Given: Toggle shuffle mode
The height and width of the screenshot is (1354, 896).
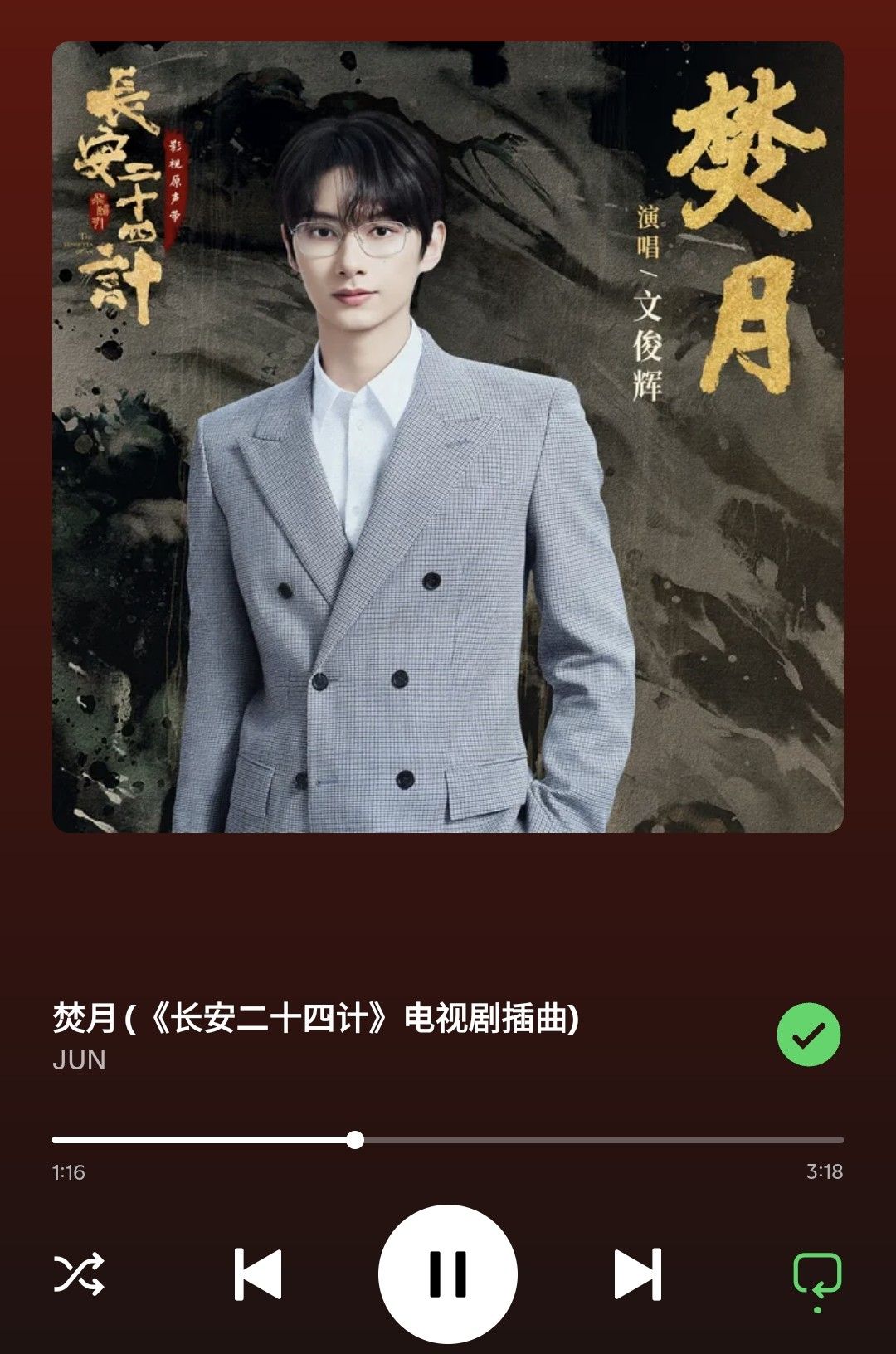Looking at the screenshot, I should point(79,1274).
